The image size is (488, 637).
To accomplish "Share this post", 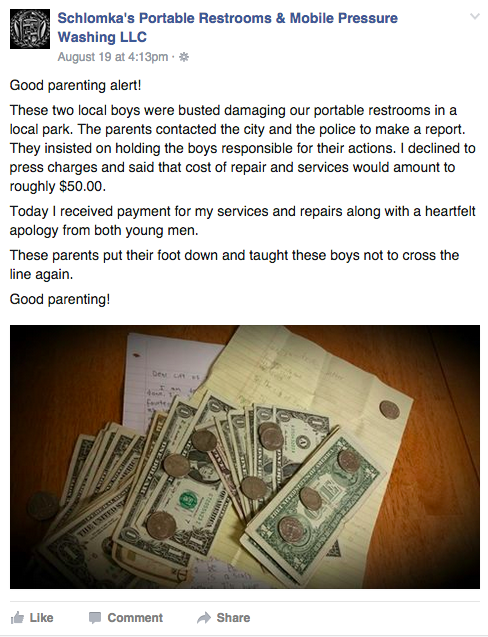I will 223,618.
